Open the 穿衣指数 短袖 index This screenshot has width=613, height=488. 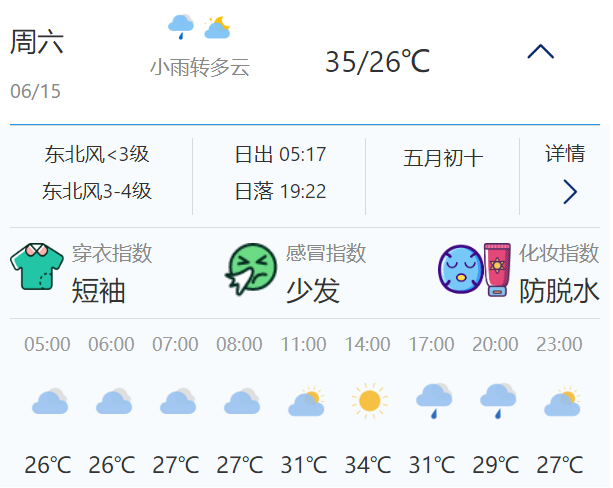(84, 272)
